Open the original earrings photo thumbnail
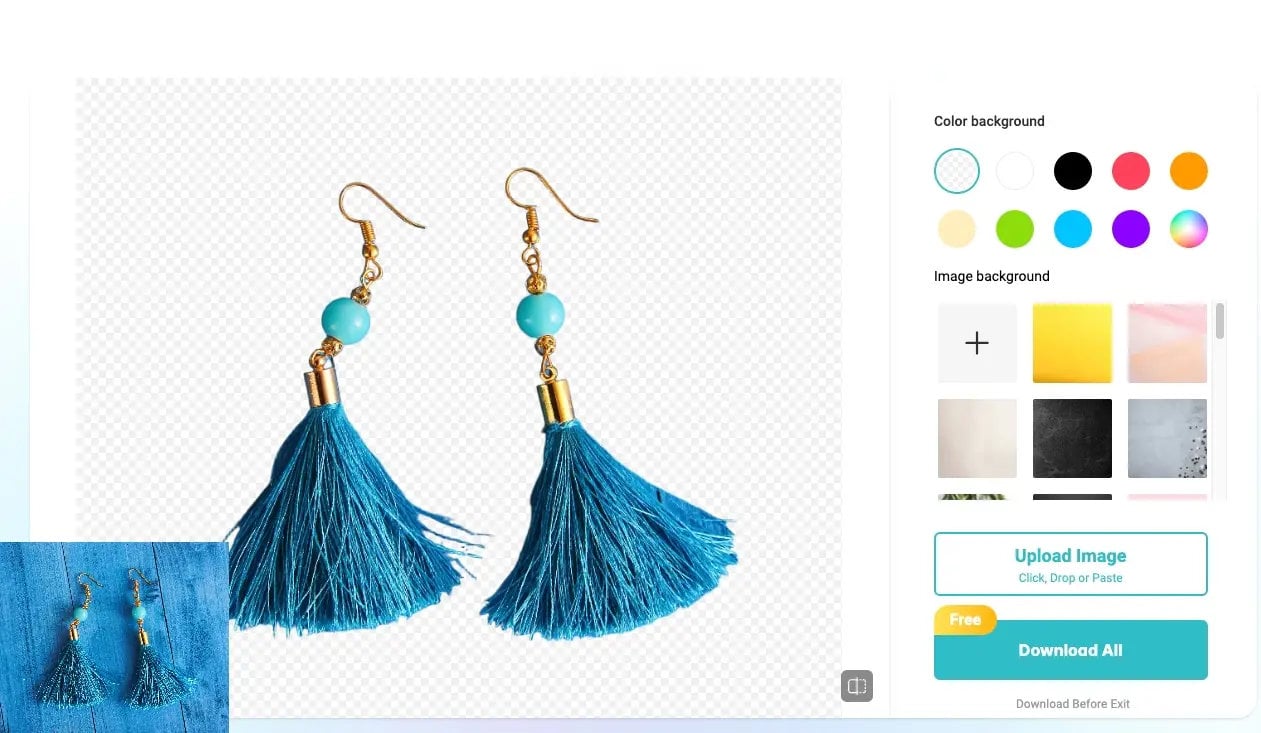 coord(114,637)
